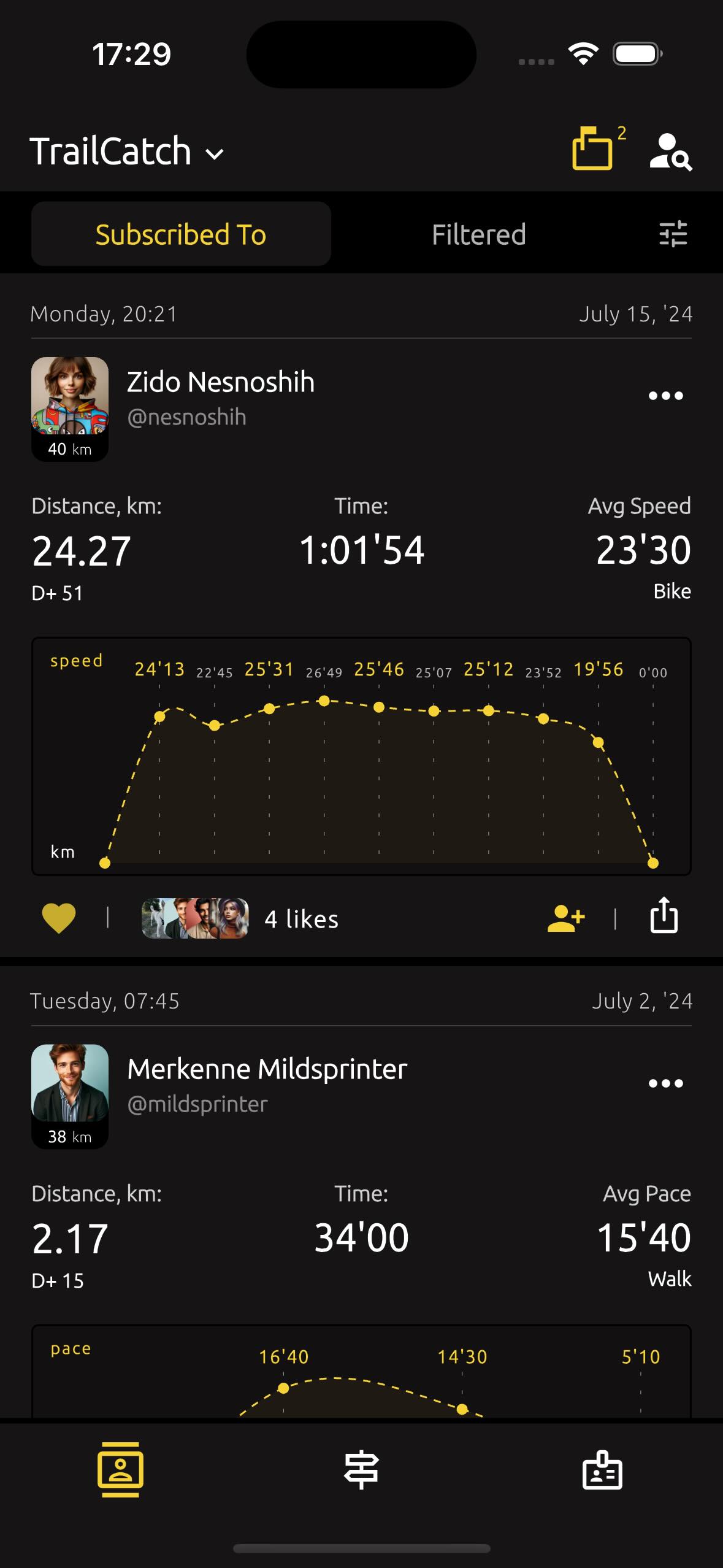Screen dimensions: 723x1568
Task: Share Zido Nesnoshih's activity
Action: pos(664,915)
